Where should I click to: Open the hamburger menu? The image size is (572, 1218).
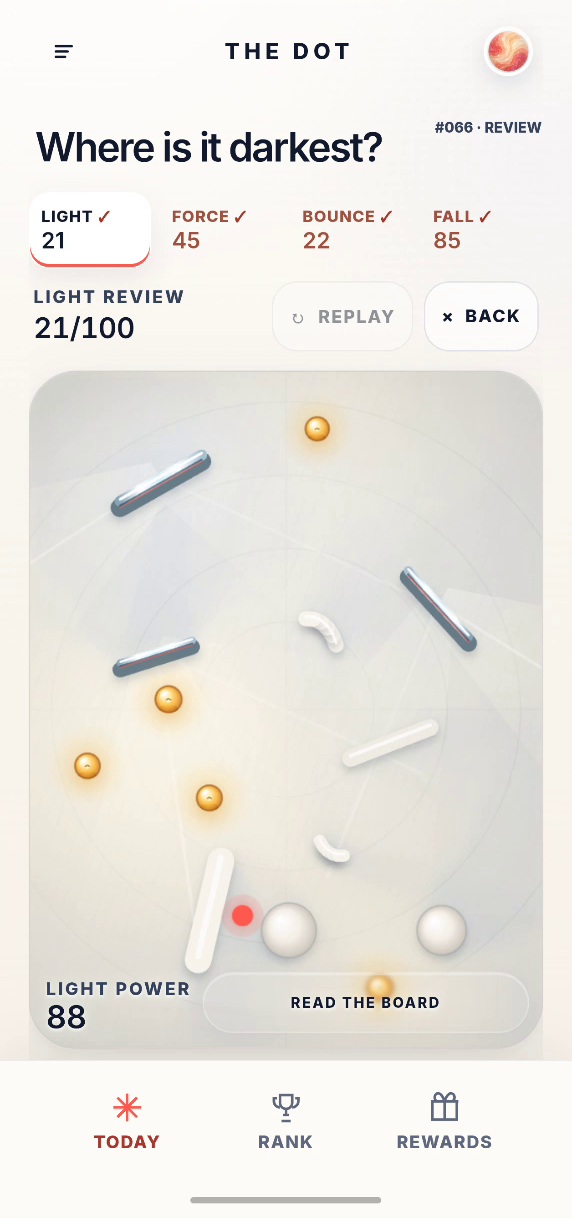(x=64, y=51)
